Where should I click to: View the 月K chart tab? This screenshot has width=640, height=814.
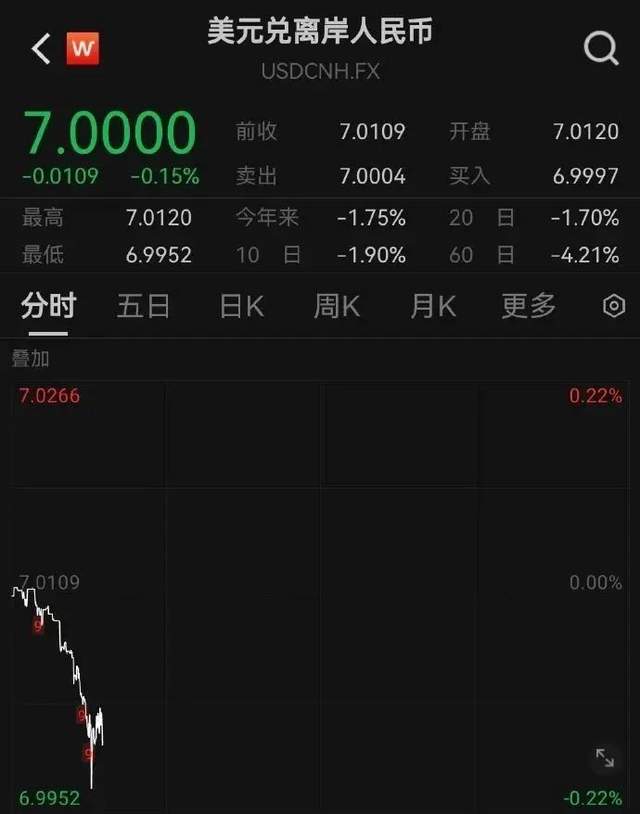tap(433, 306)
